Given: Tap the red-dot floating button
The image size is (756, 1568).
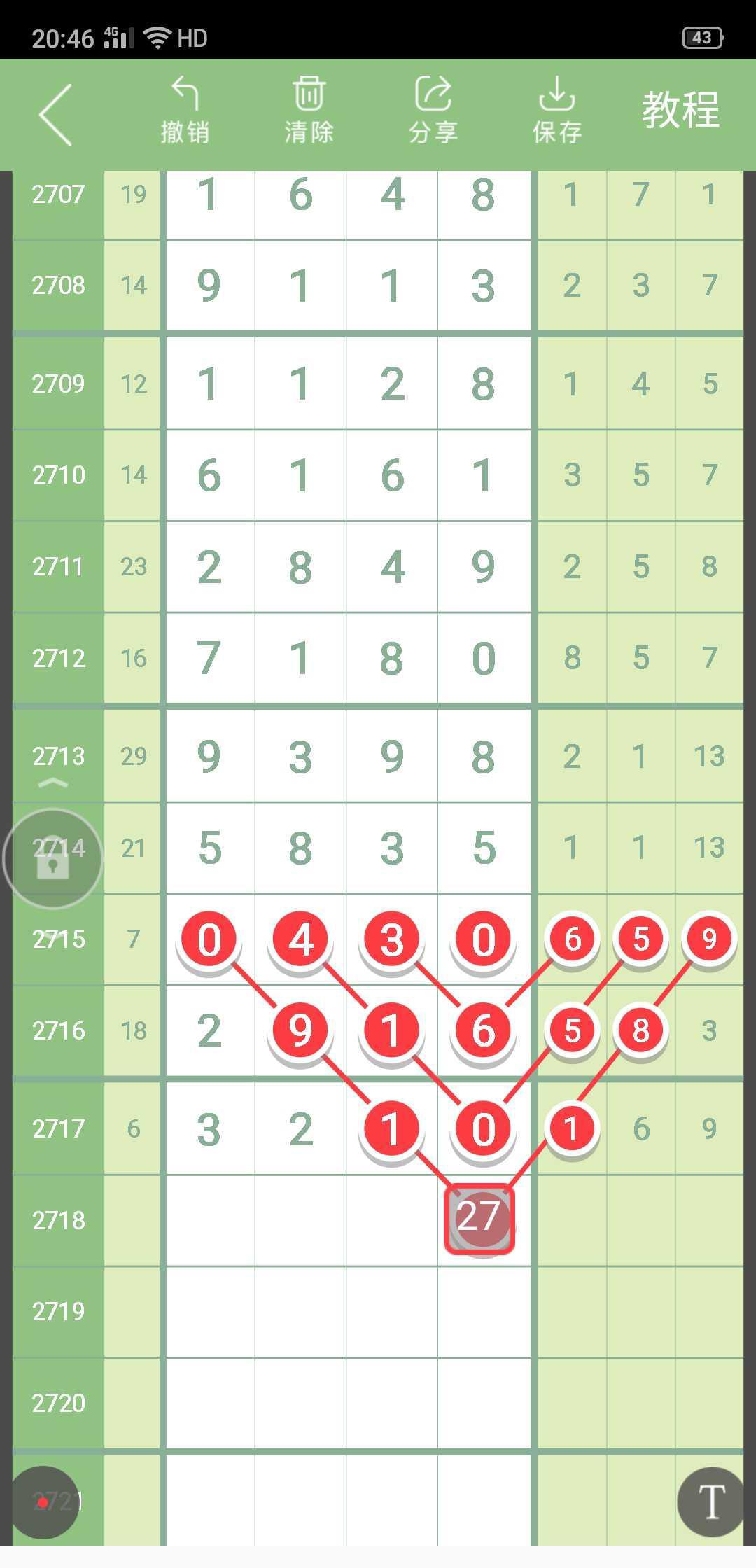Looking at the screenshot, I should 43,1503.
